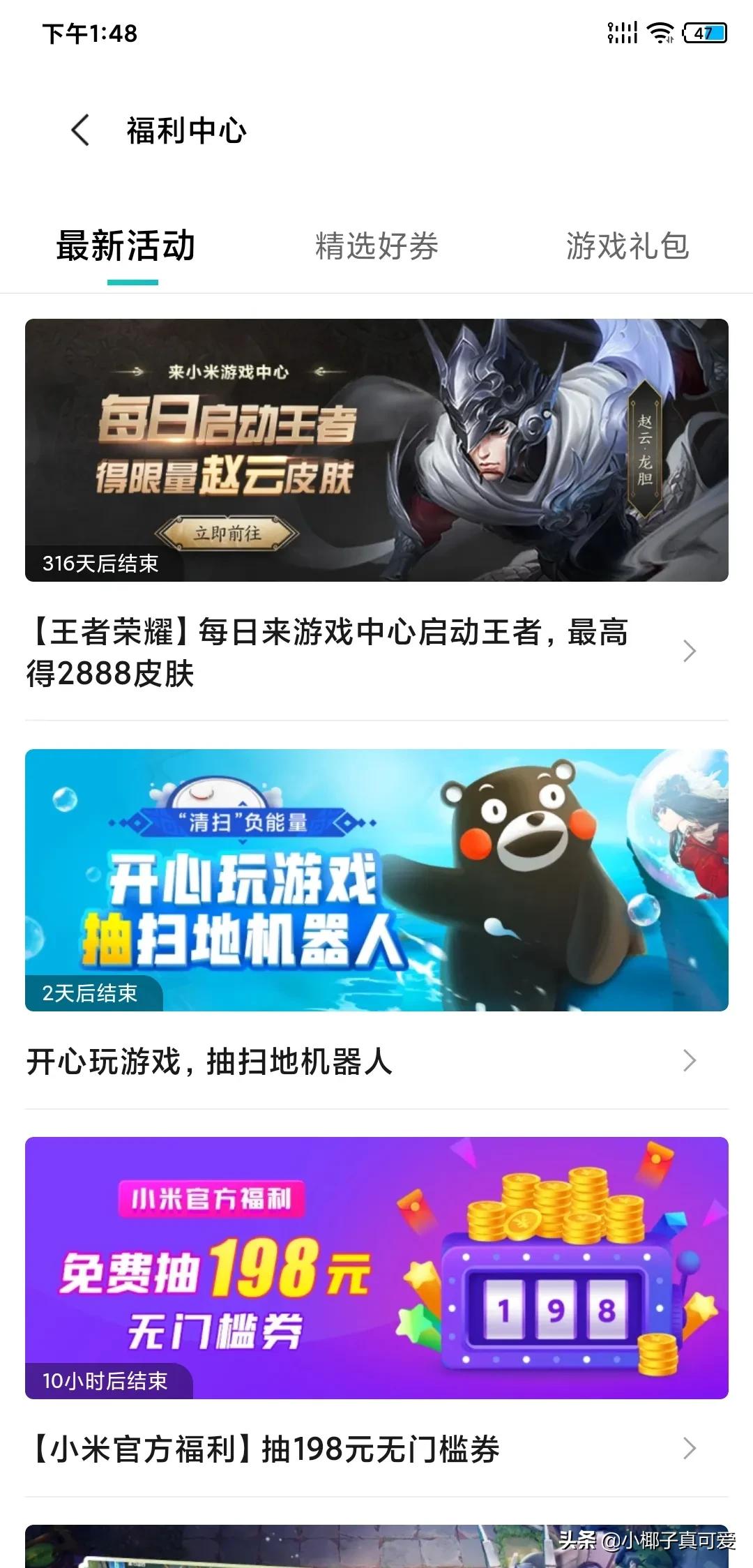Image resolution: width=753 pixels, height=1568 pixels.
Task: Select the 最新活动 tab
Action: point(125,246)
